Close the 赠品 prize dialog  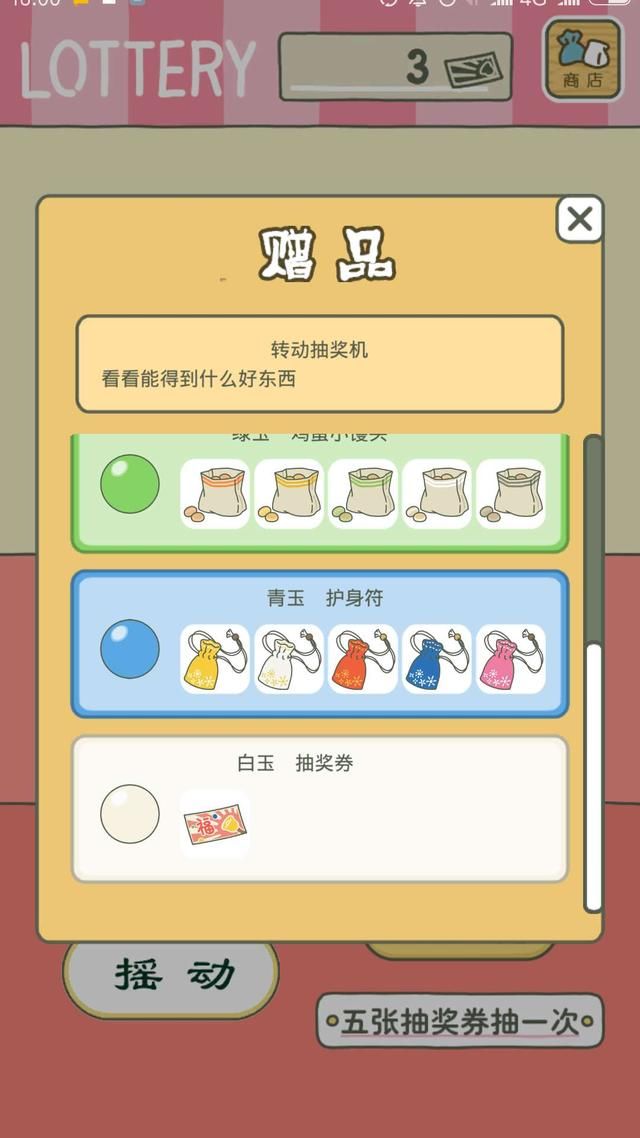point(579,220)
